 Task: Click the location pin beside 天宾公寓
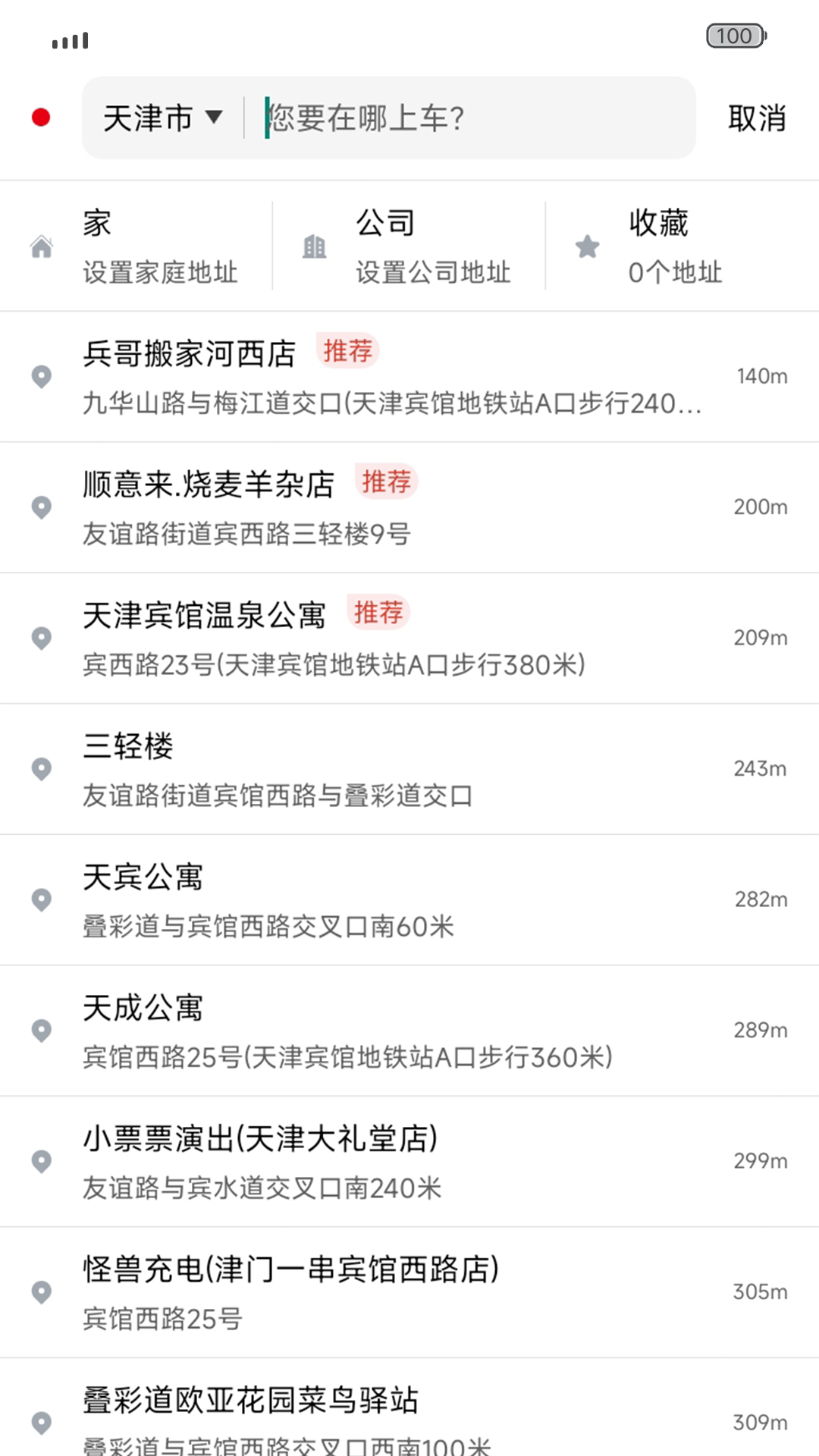coord(41,899)
